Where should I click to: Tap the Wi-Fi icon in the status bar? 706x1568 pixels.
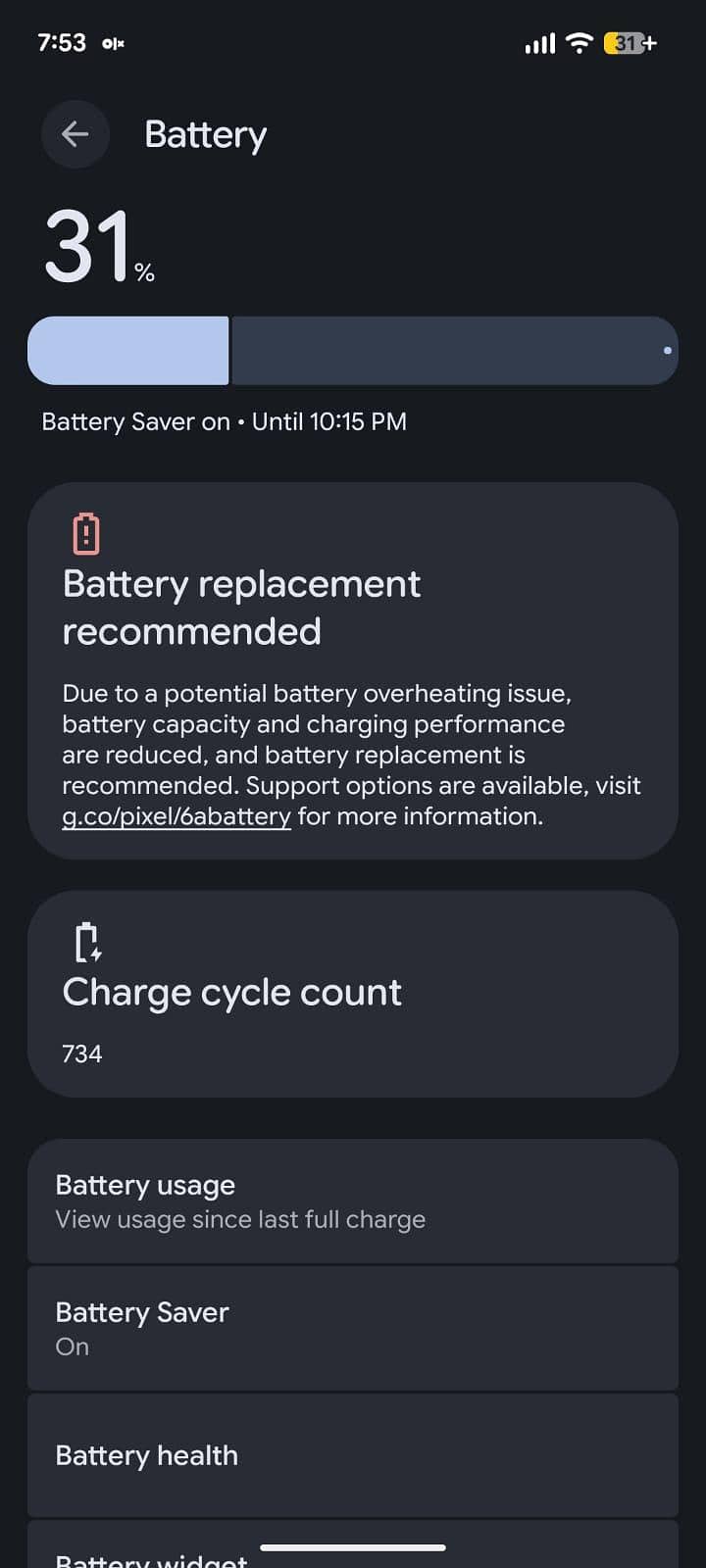tap(579, 43)
